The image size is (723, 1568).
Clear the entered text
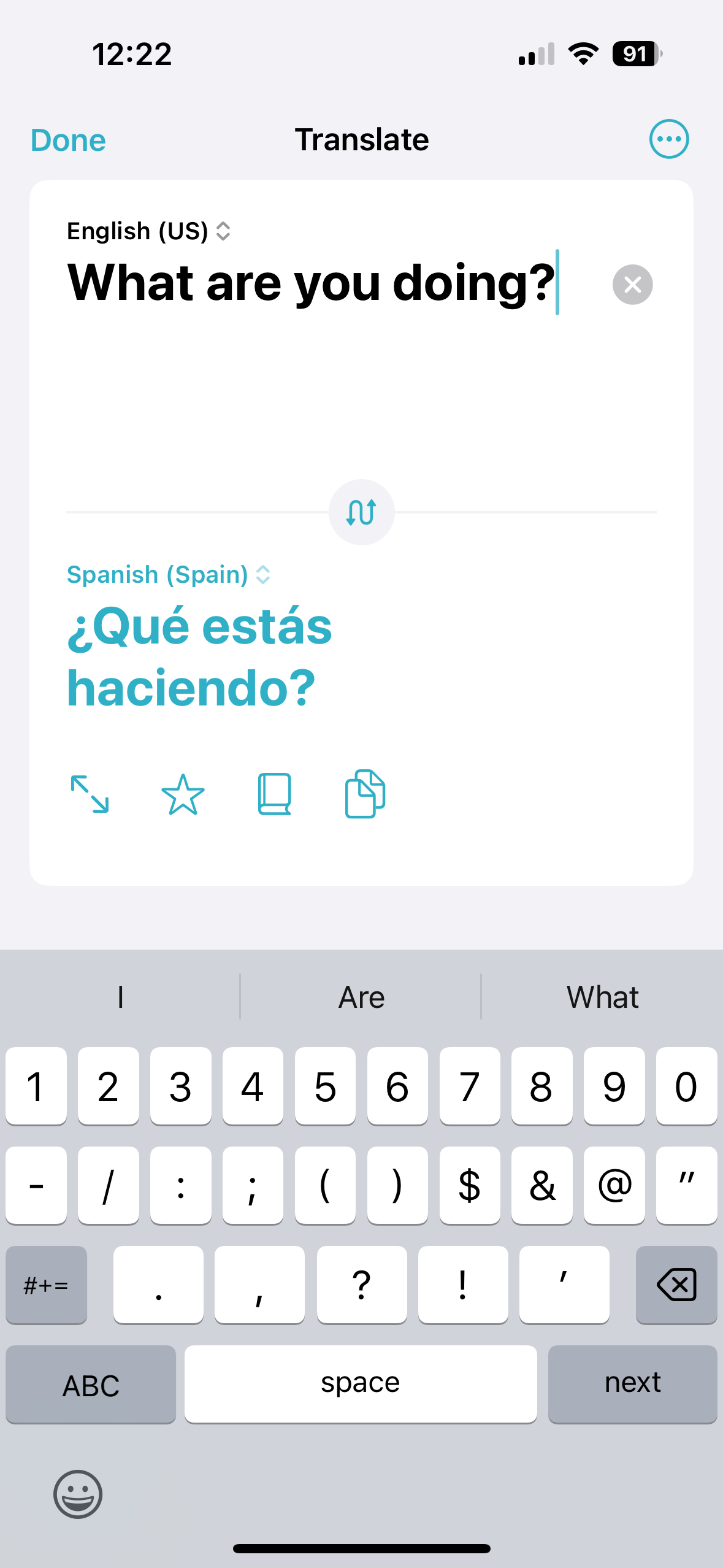point(632,285)
